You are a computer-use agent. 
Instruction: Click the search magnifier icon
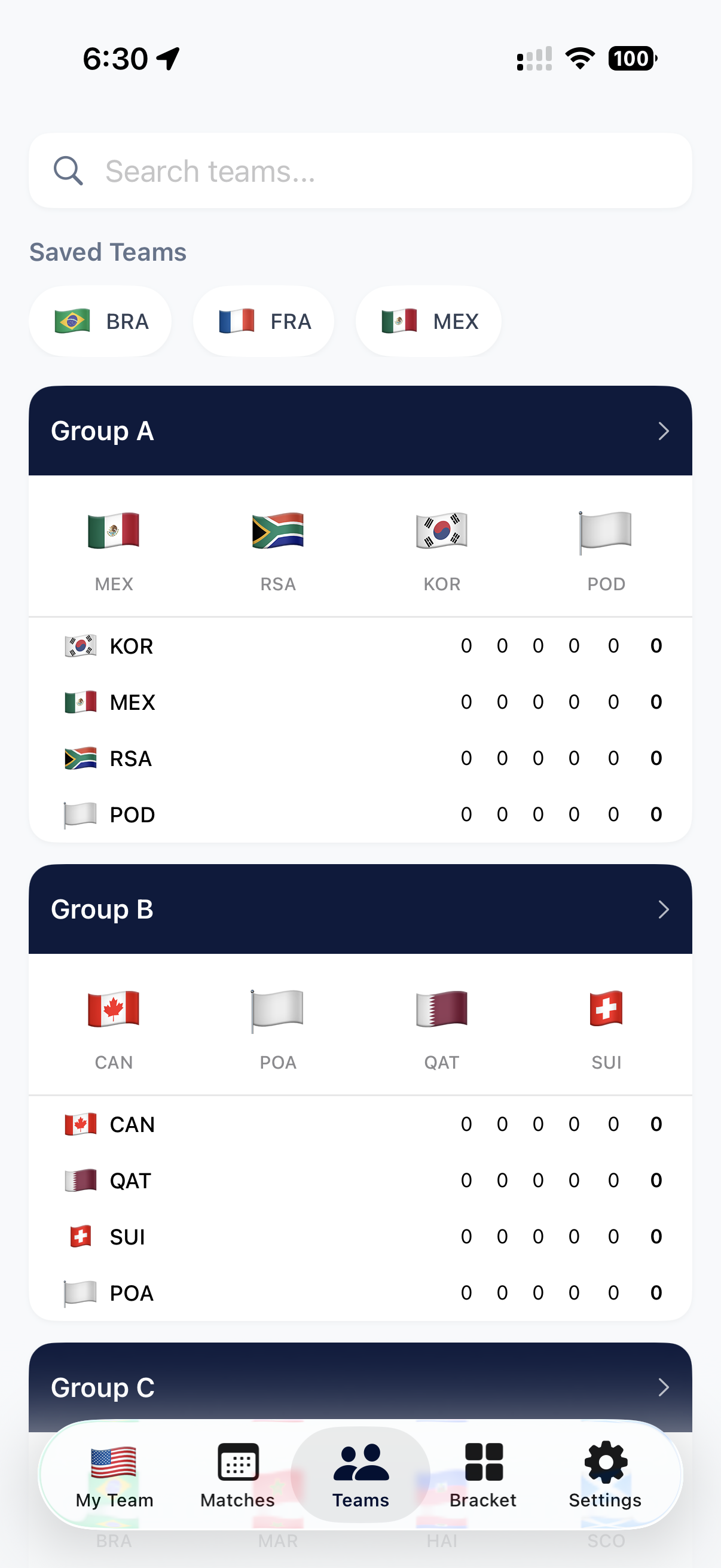click(68, 170)
